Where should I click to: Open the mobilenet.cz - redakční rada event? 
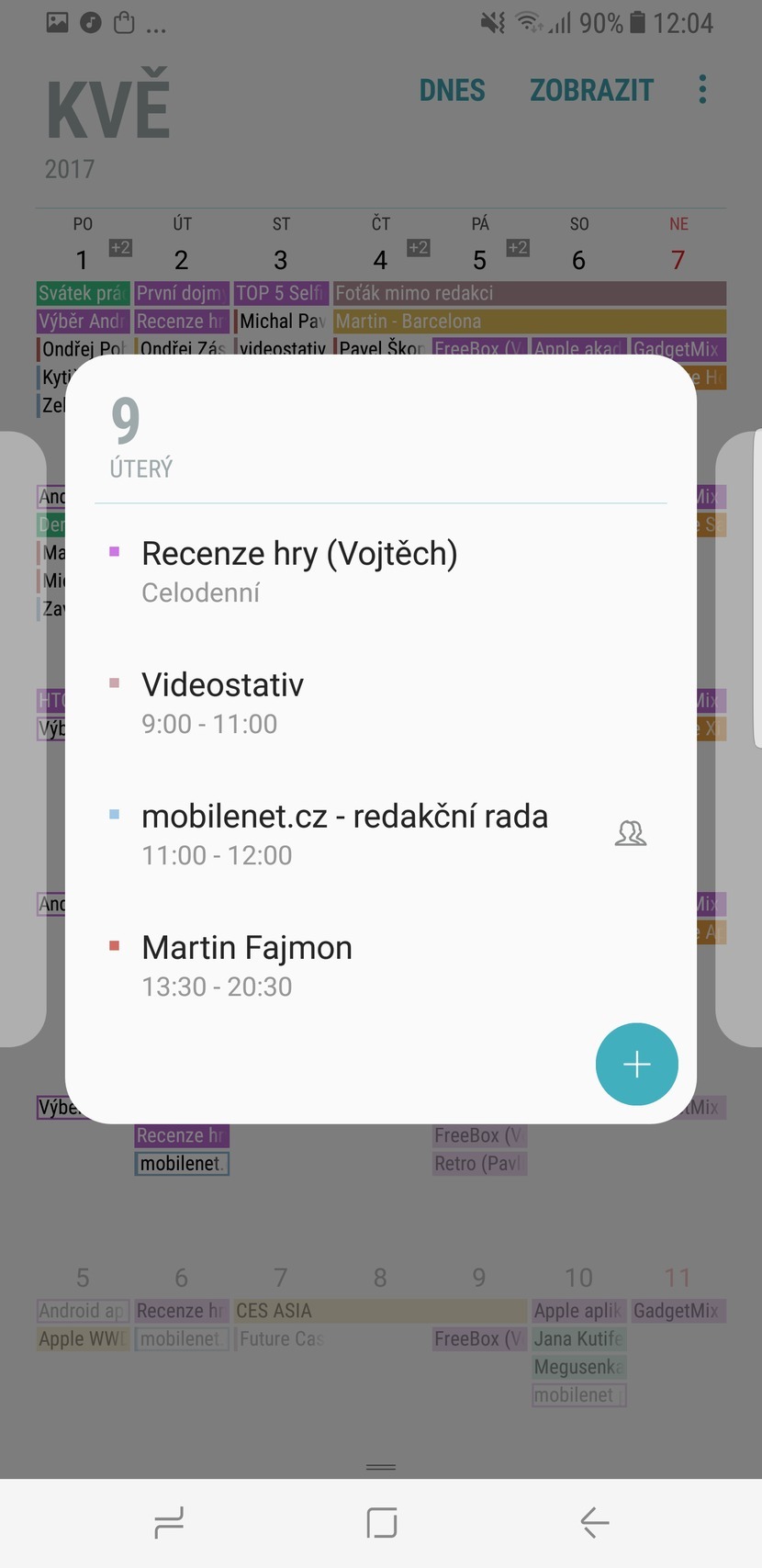(x=344, y=834)
